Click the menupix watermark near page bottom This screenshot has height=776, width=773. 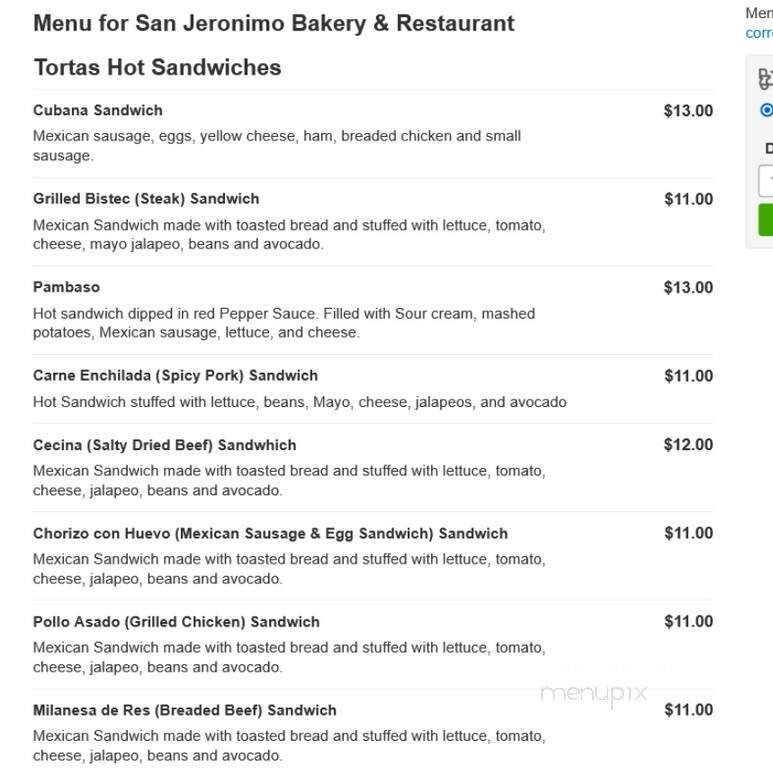pyautogui.click(x=593, y=690)
